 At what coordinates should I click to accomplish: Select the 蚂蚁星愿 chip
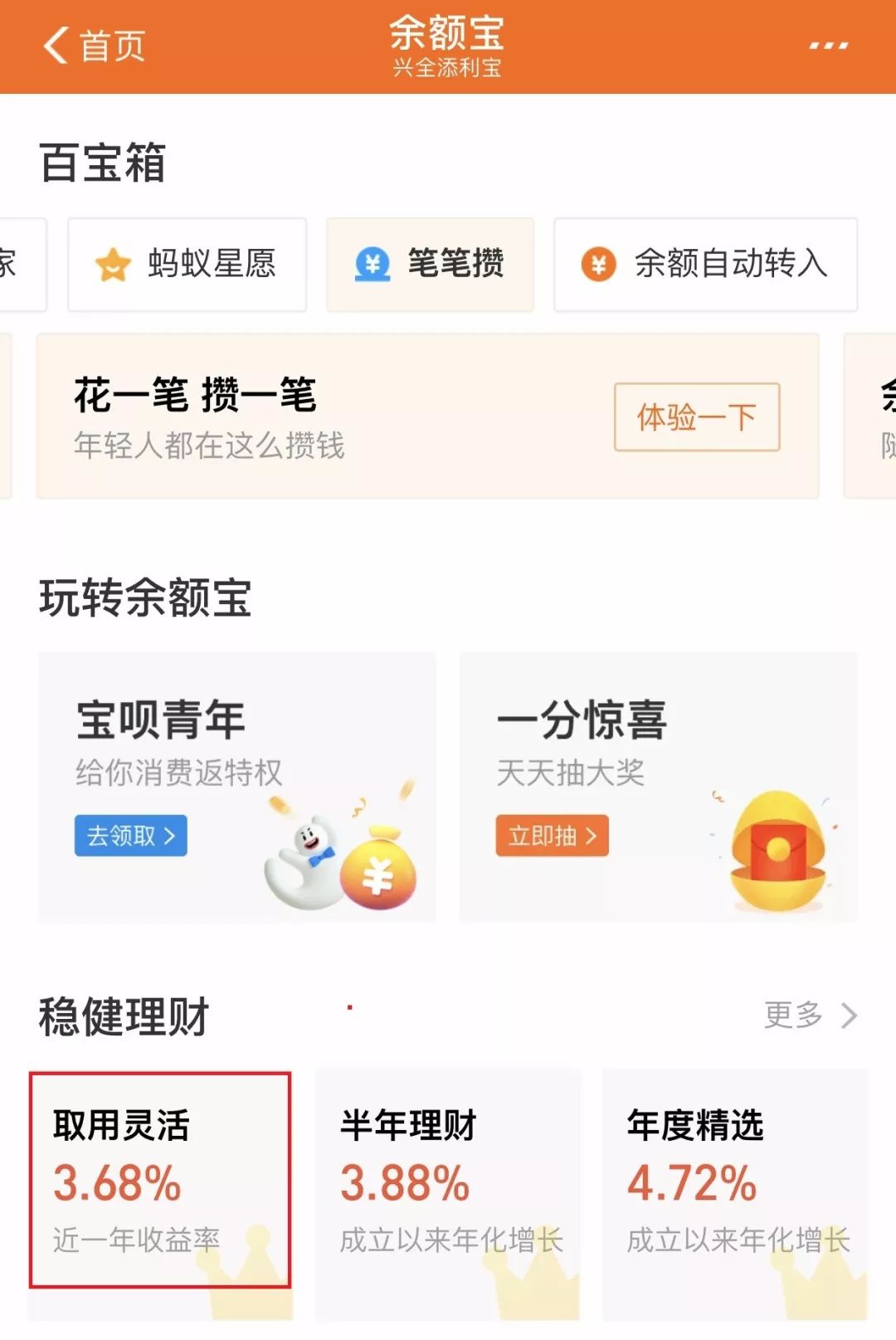pyautogui.click(x=187, y=265)
